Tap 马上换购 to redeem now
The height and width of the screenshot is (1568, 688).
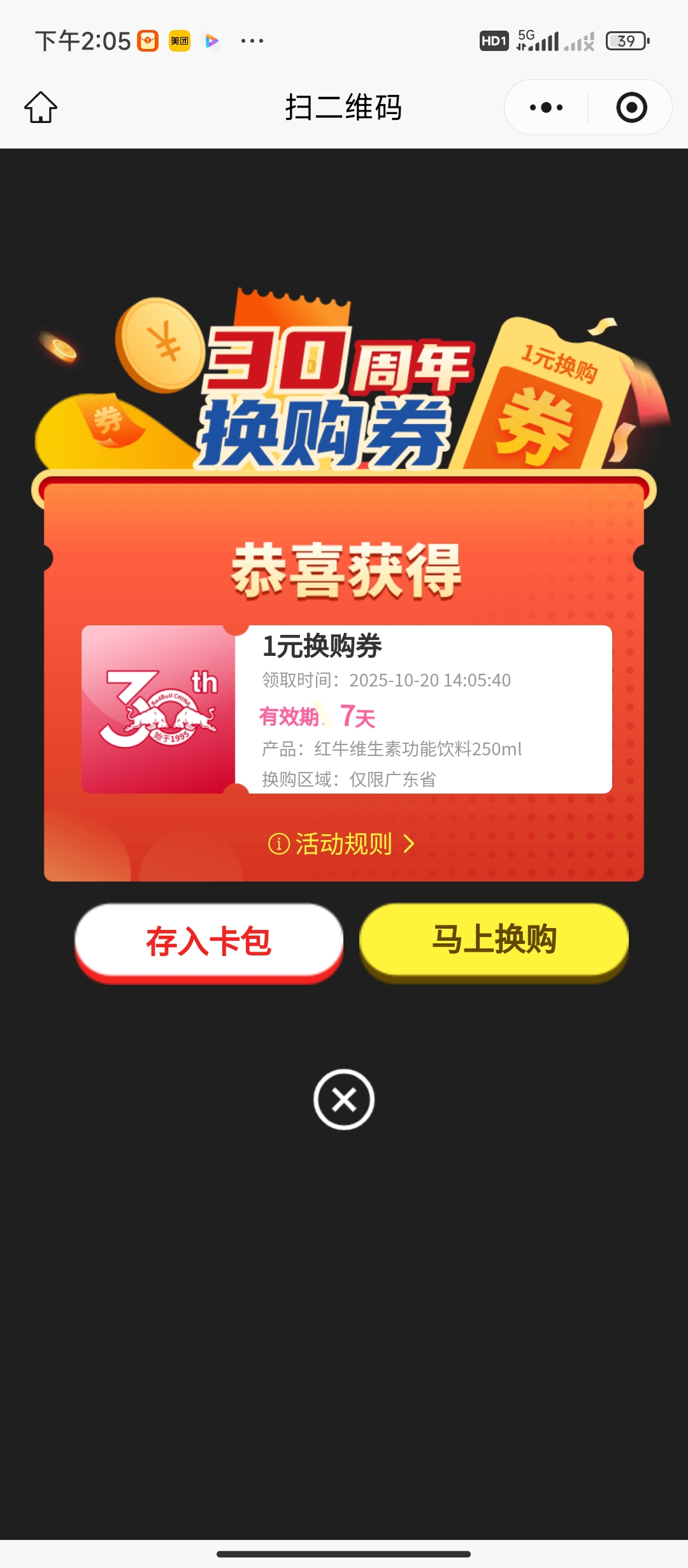click(x=494, y=940)
